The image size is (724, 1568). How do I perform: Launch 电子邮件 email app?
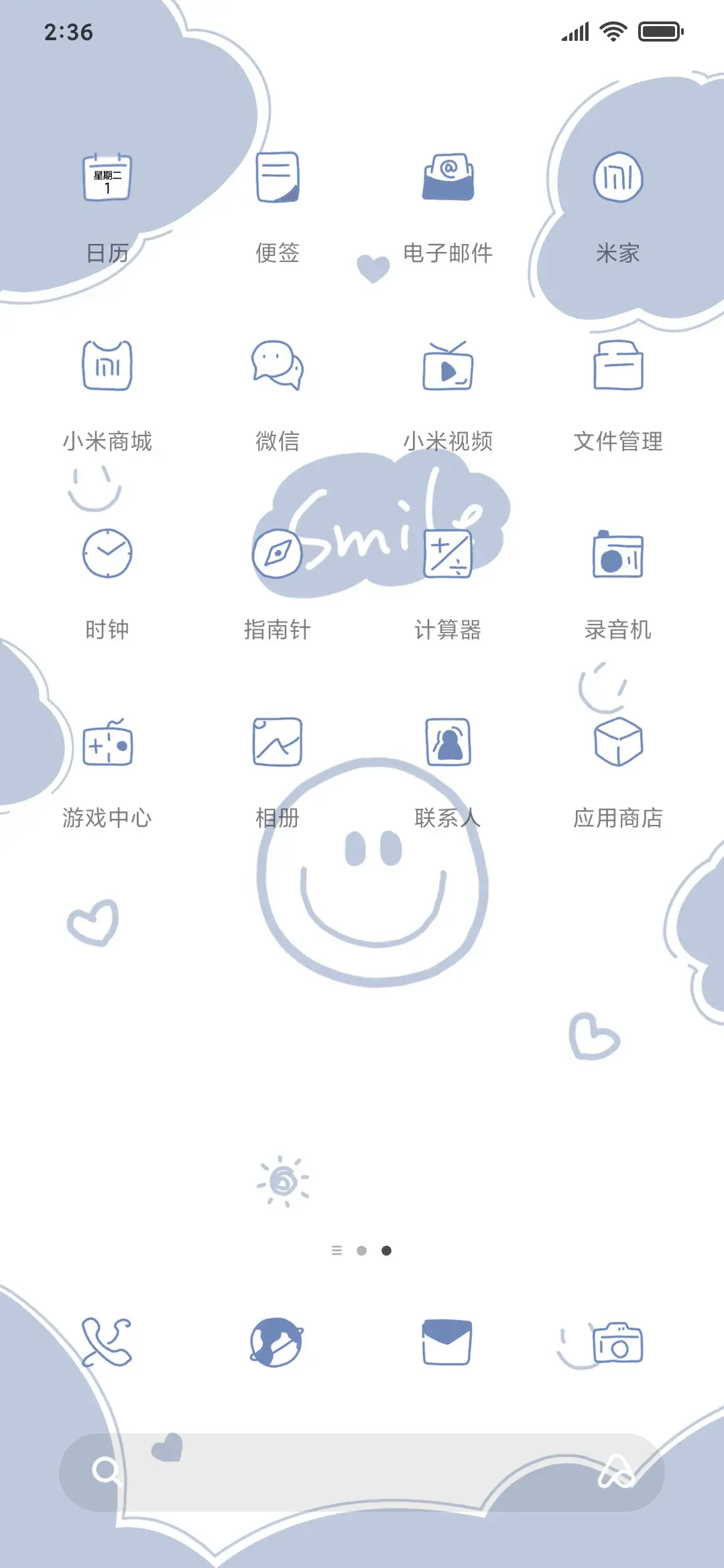pyautogui.click(x=448, y=178)
